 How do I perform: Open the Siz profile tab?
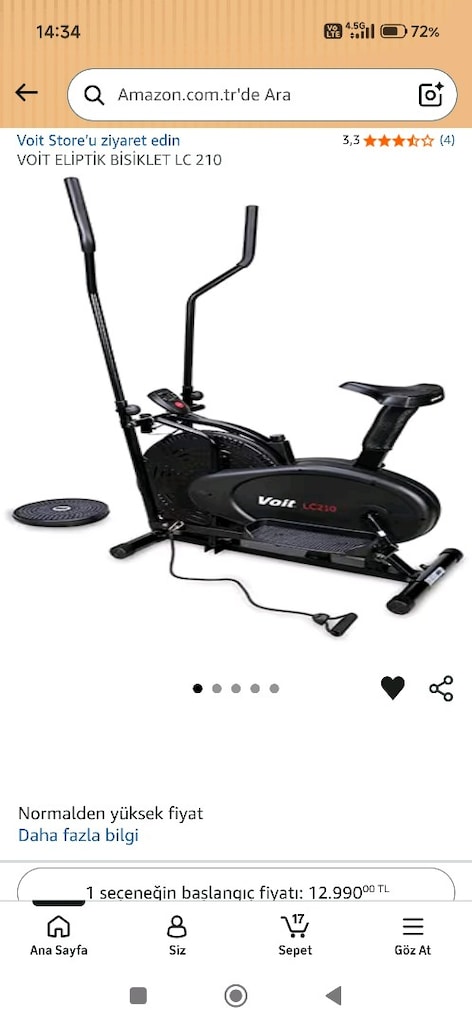[x=177, y=936]
